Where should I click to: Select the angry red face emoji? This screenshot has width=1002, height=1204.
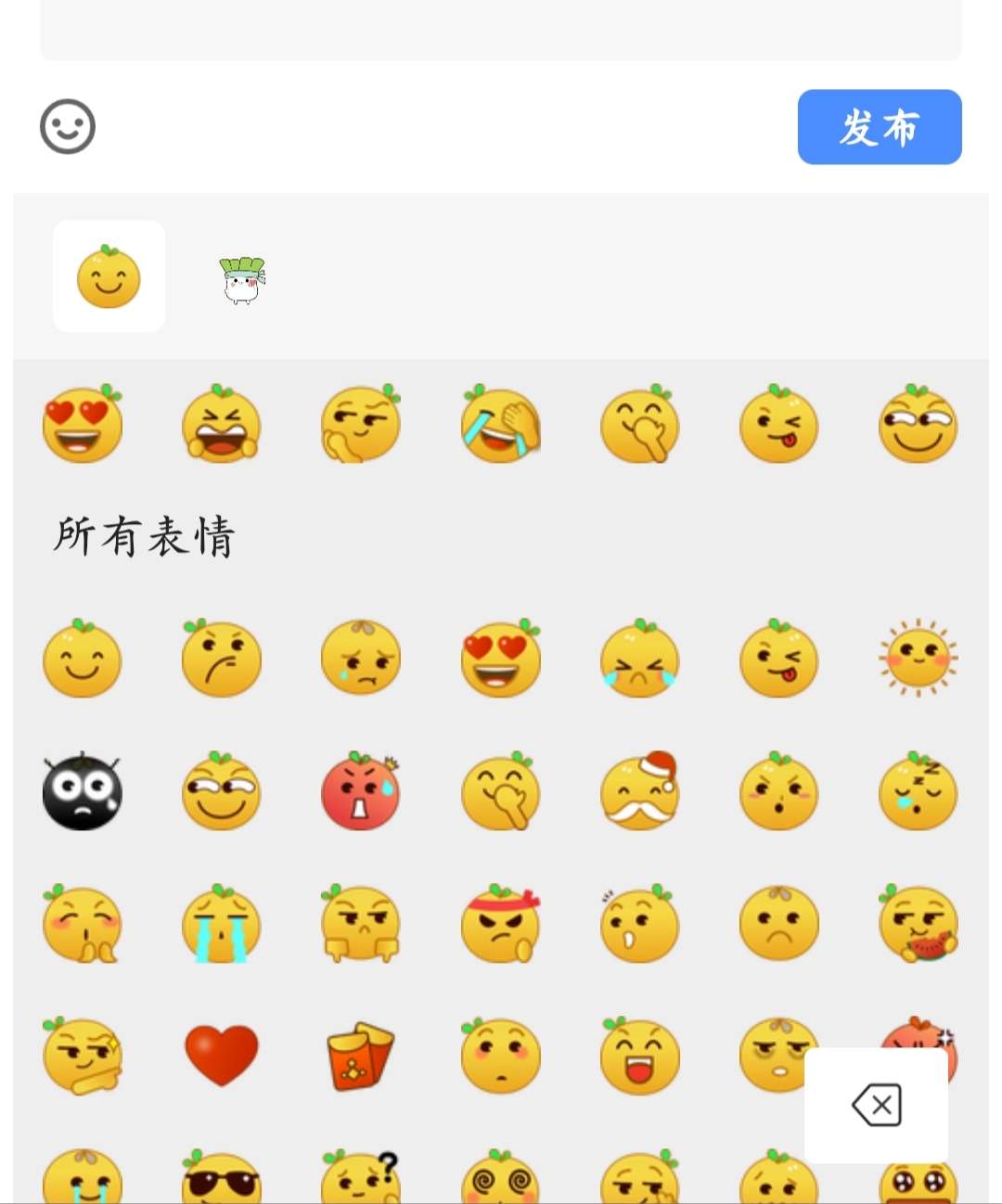361,792
